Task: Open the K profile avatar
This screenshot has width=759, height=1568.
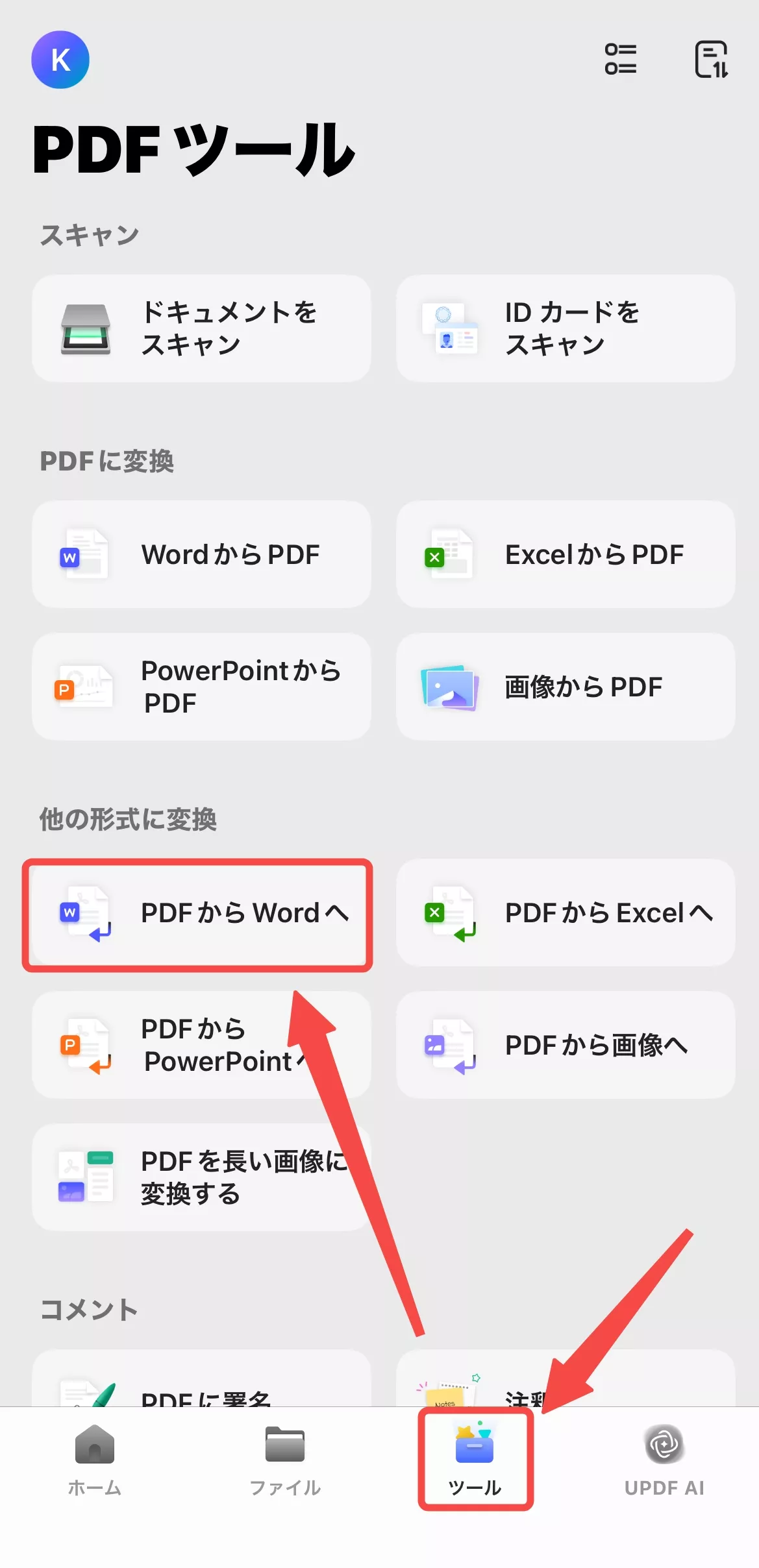Action: click(x=60, y=60)
